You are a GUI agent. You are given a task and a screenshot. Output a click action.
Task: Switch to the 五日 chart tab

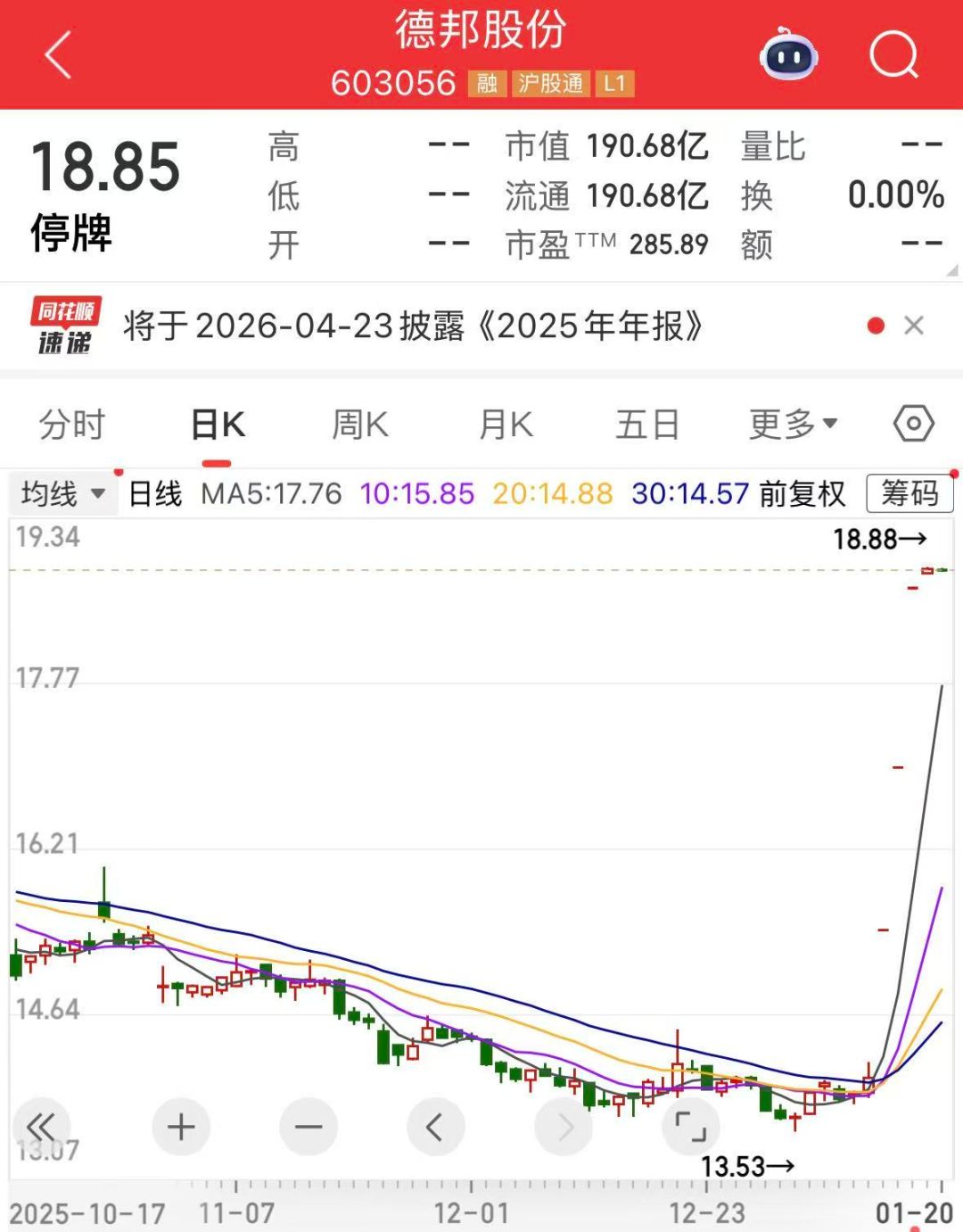647,425
